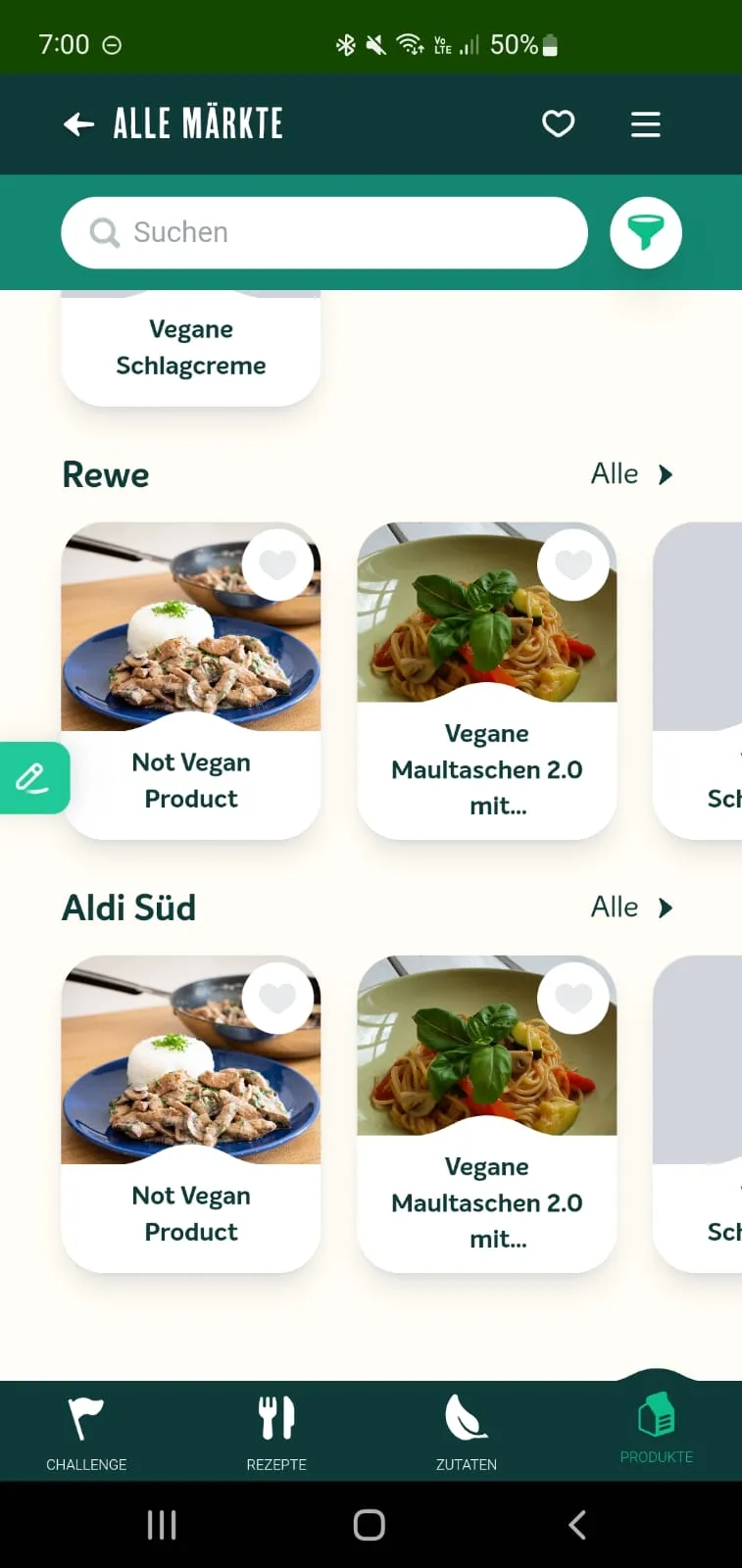This screenshot has width=742, height=1568.
Task: Switch to the Challenge tab
Action: (86, 1433)
